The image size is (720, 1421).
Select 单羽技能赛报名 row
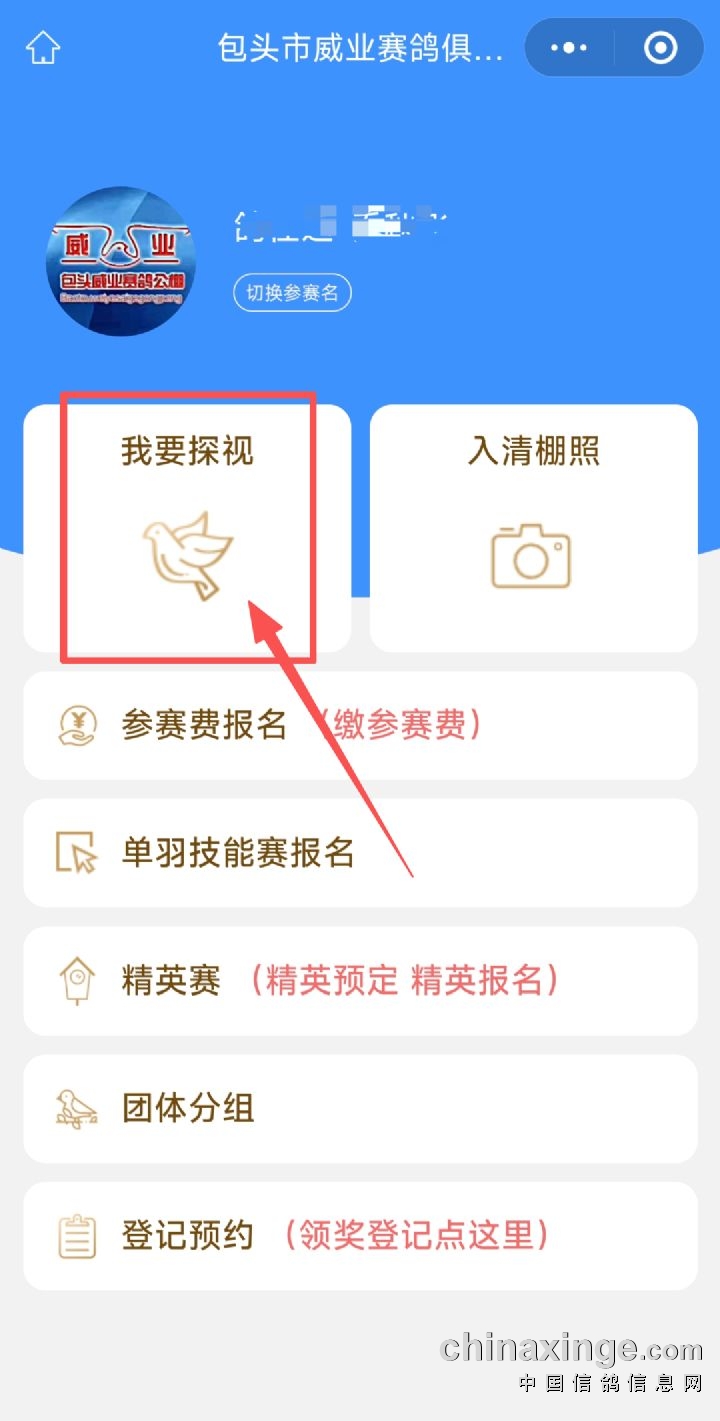tap(360, 853)
